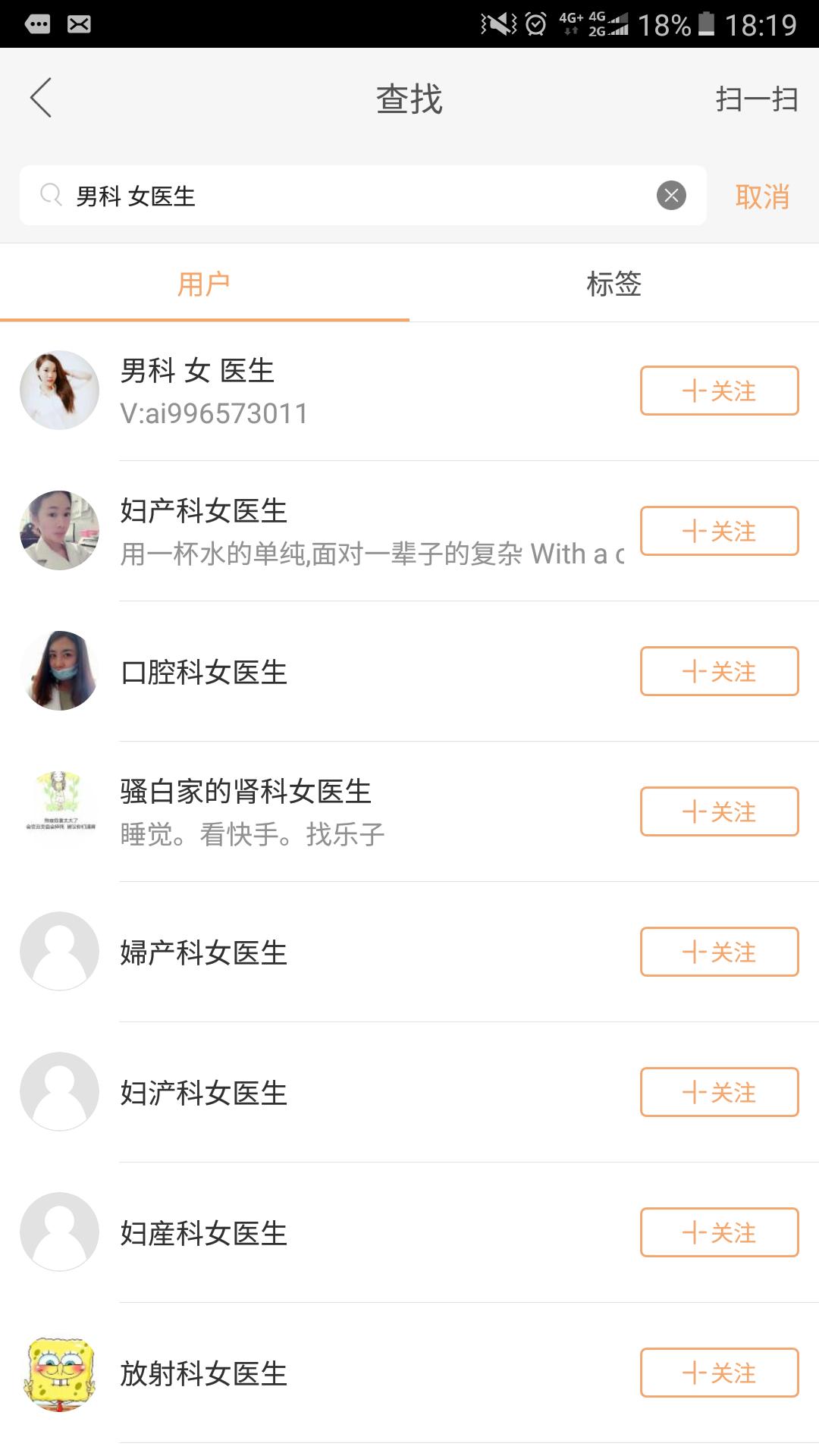Follow the user 男科 女 医生
Screen dimensions: 819x1456
point(718,389)
